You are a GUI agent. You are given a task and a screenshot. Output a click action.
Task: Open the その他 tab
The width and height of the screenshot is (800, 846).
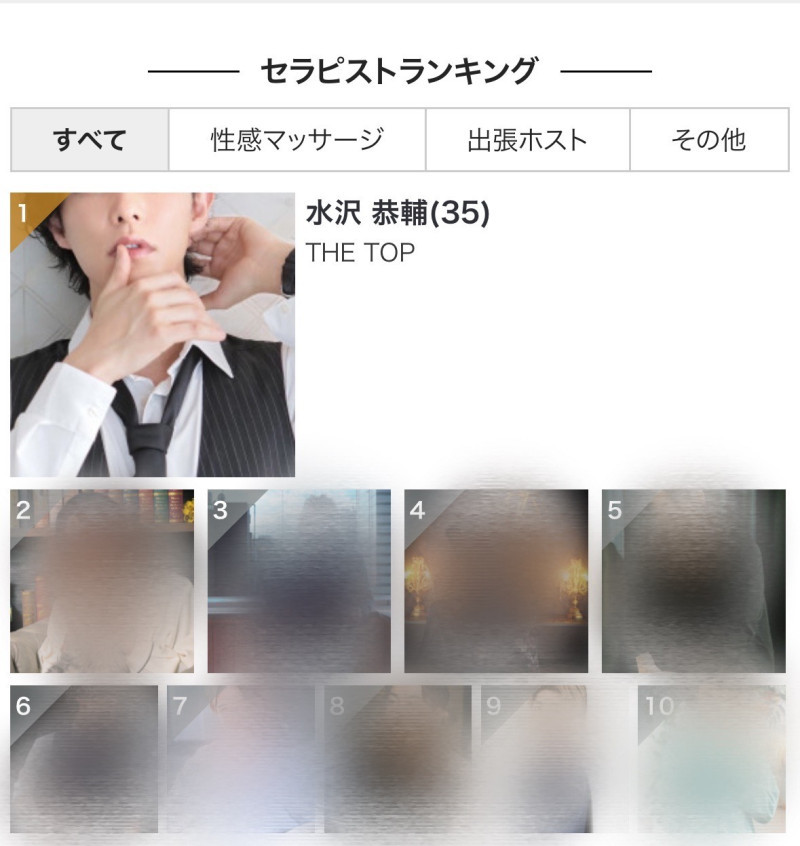point(709,140)
